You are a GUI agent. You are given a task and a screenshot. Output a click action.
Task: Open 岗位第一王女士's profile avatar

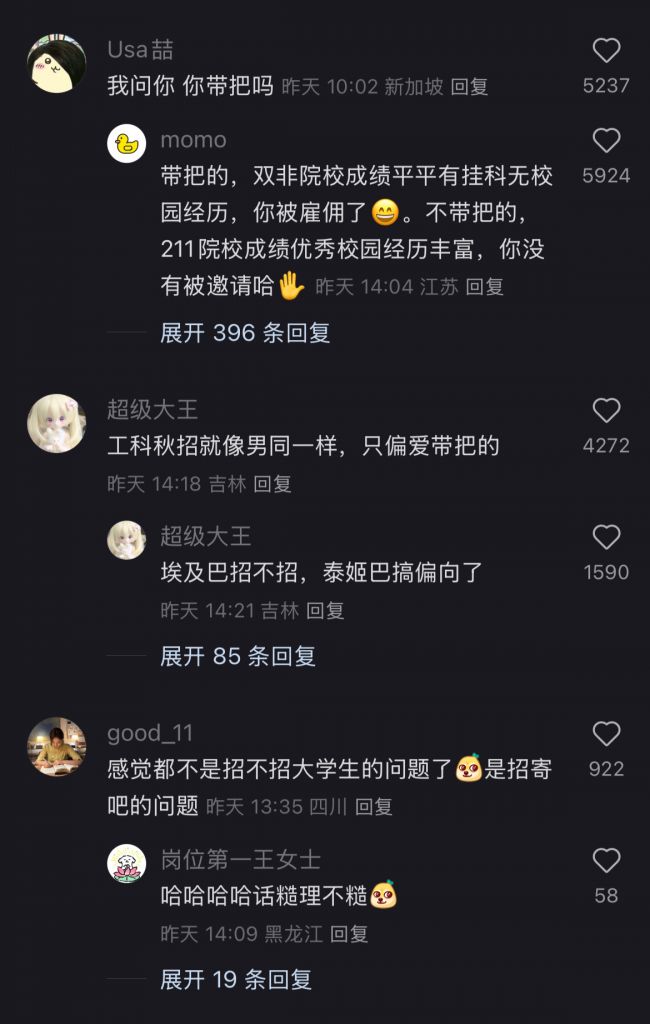click(127, 864)
